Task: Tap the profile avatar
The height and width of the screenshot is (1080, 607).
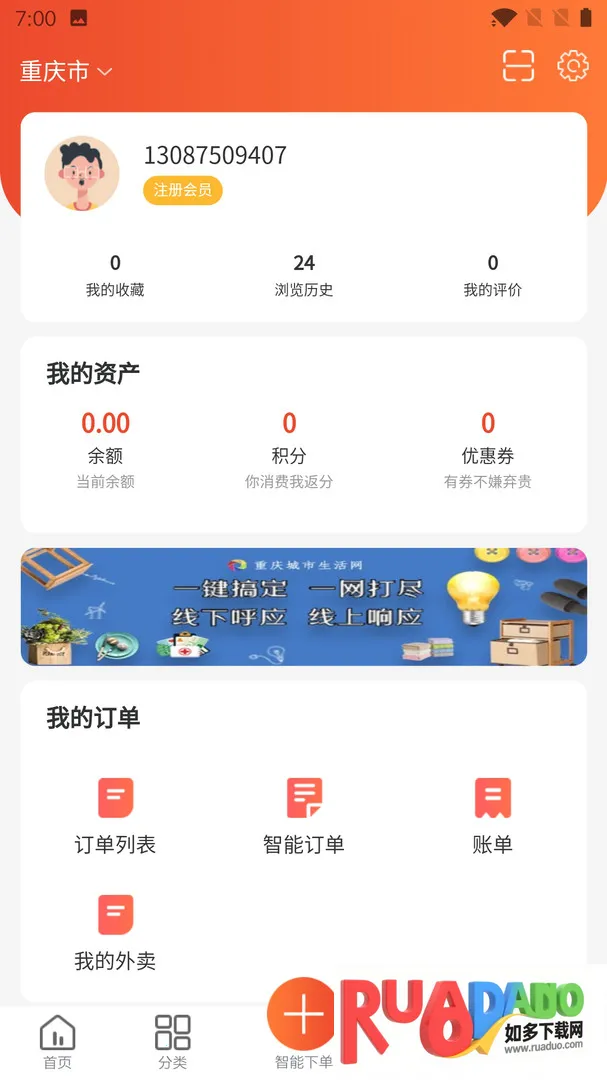Action: click(82, 173)
